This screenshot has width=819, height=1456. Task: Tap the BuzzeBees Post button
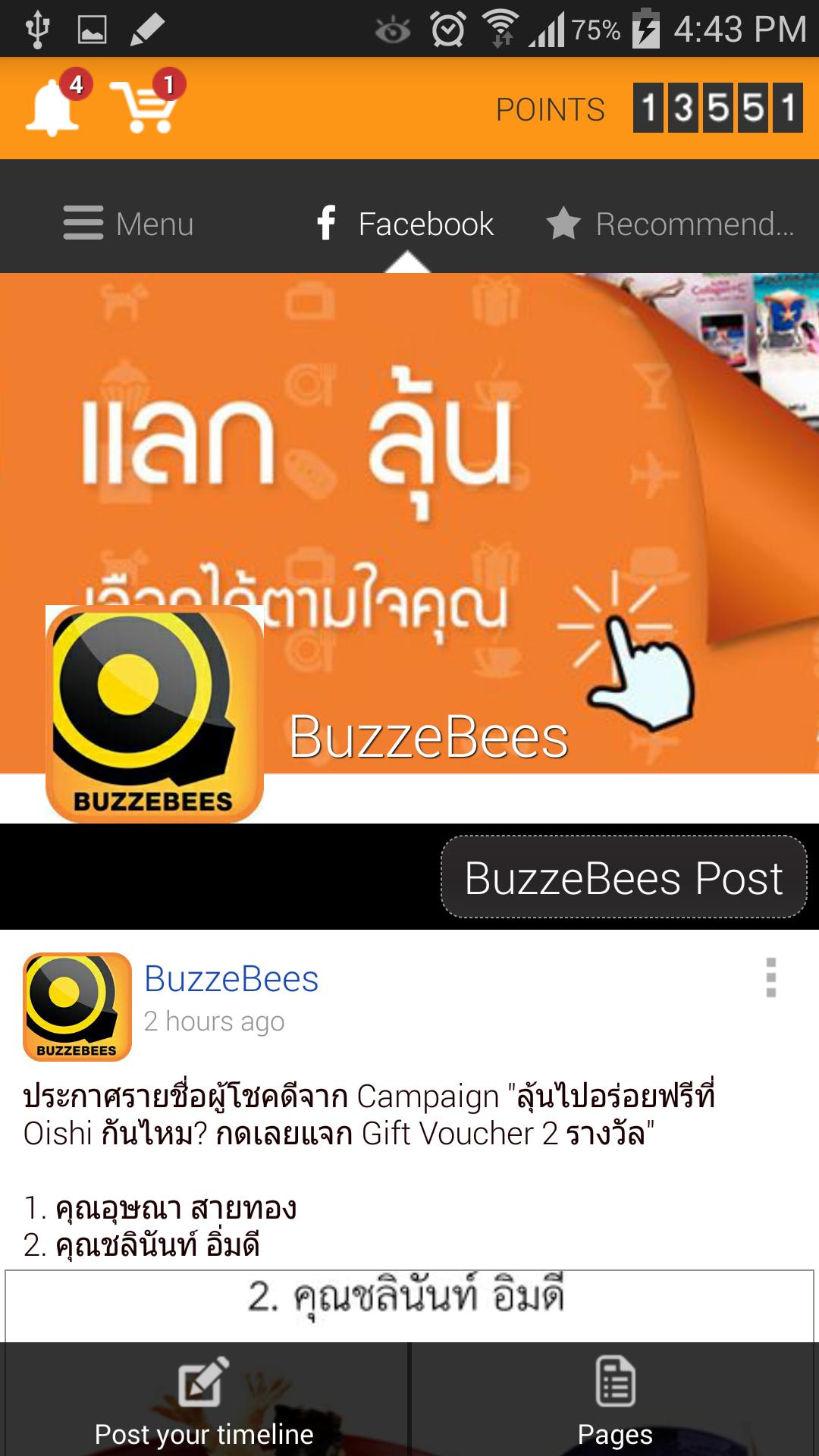tap(623, 877)
